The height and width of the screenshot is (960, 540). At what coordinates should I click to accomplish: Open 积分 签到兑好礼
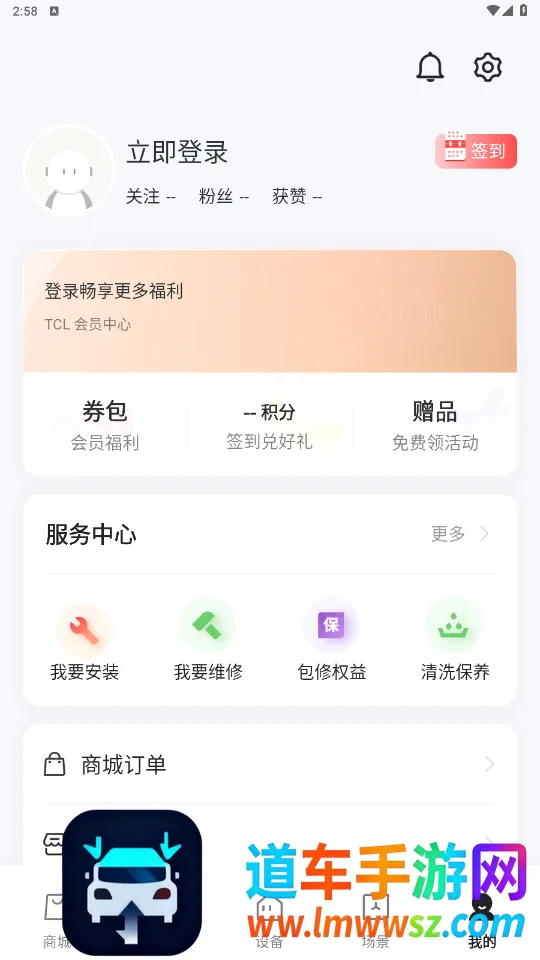(269, 426)
